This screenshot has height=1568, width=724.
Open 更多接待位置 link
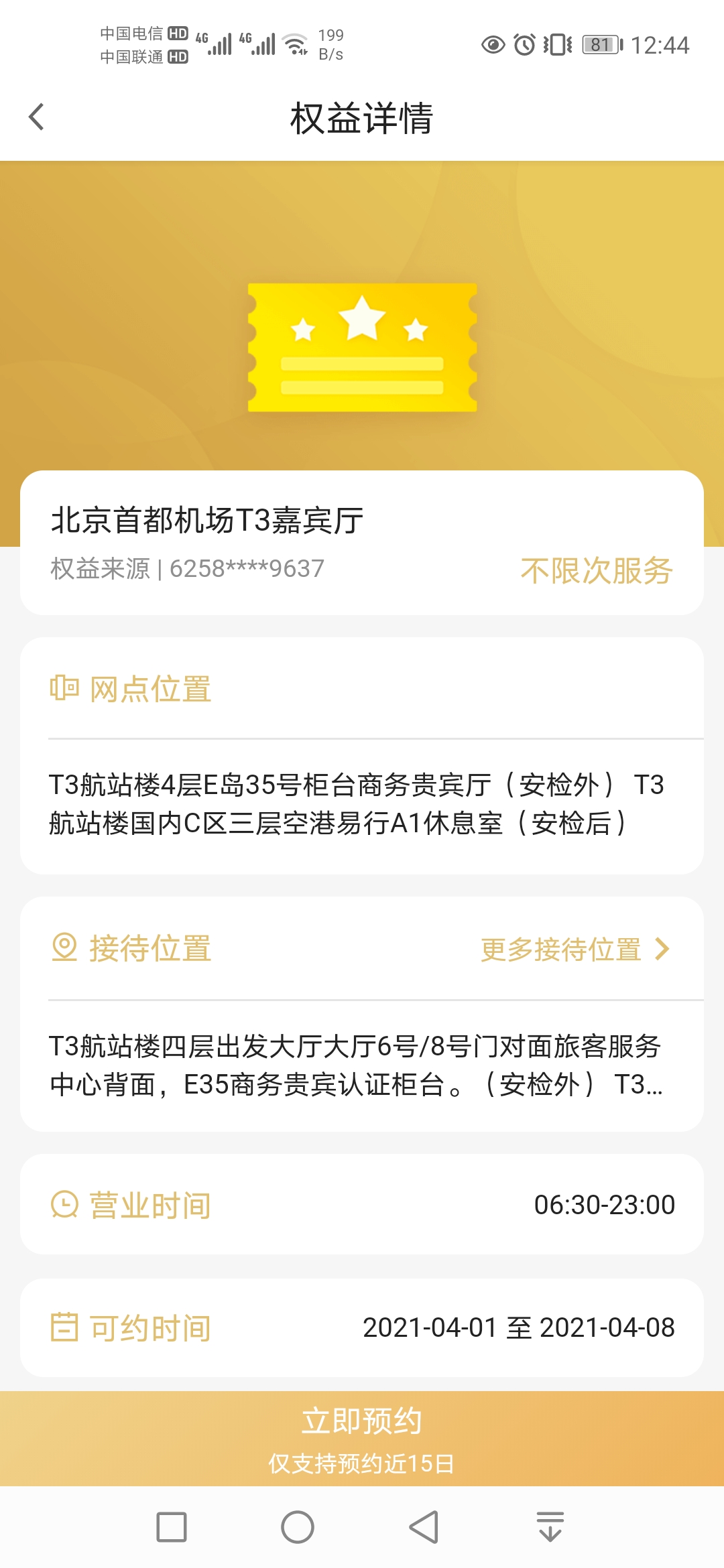pyautogui.click(x=575, y=949)
